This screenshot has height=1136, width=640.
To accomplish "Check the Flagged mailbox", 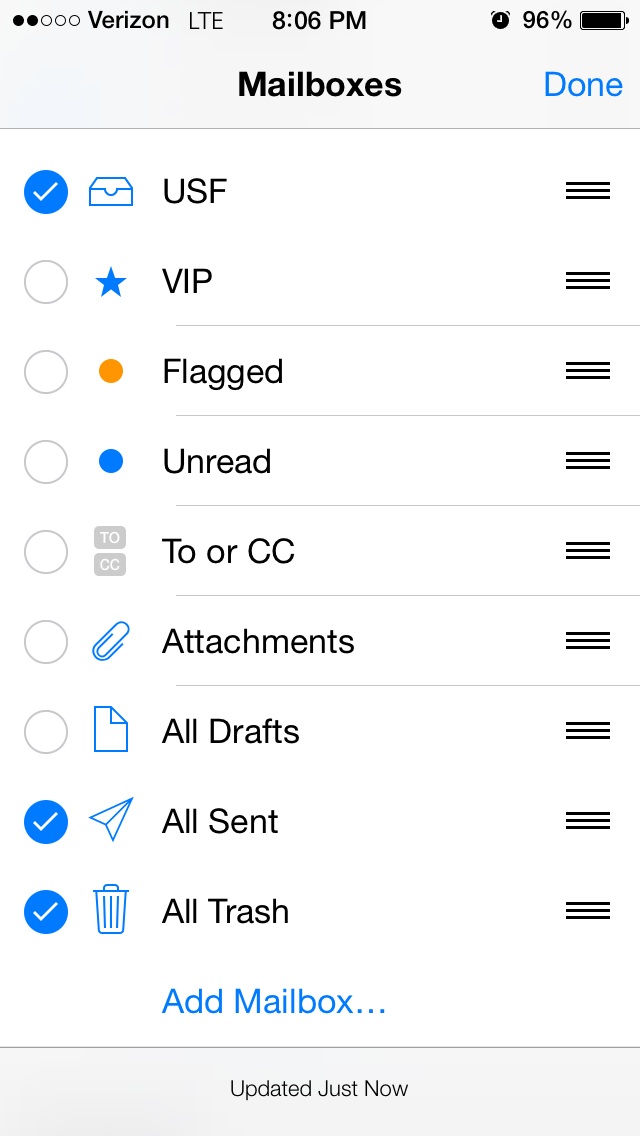I will 46,372.
